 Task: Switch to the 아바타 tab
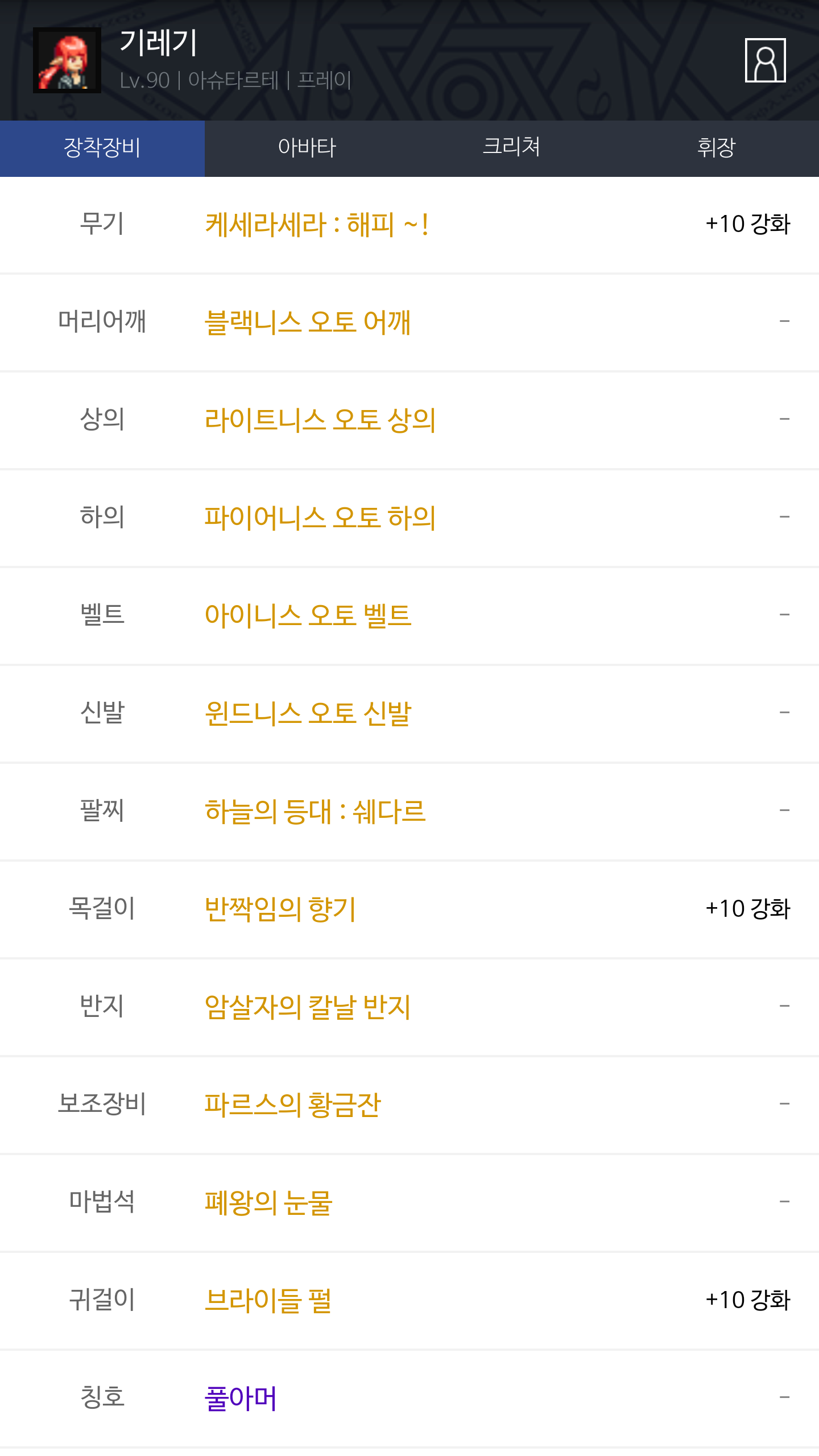pos(307,148)
